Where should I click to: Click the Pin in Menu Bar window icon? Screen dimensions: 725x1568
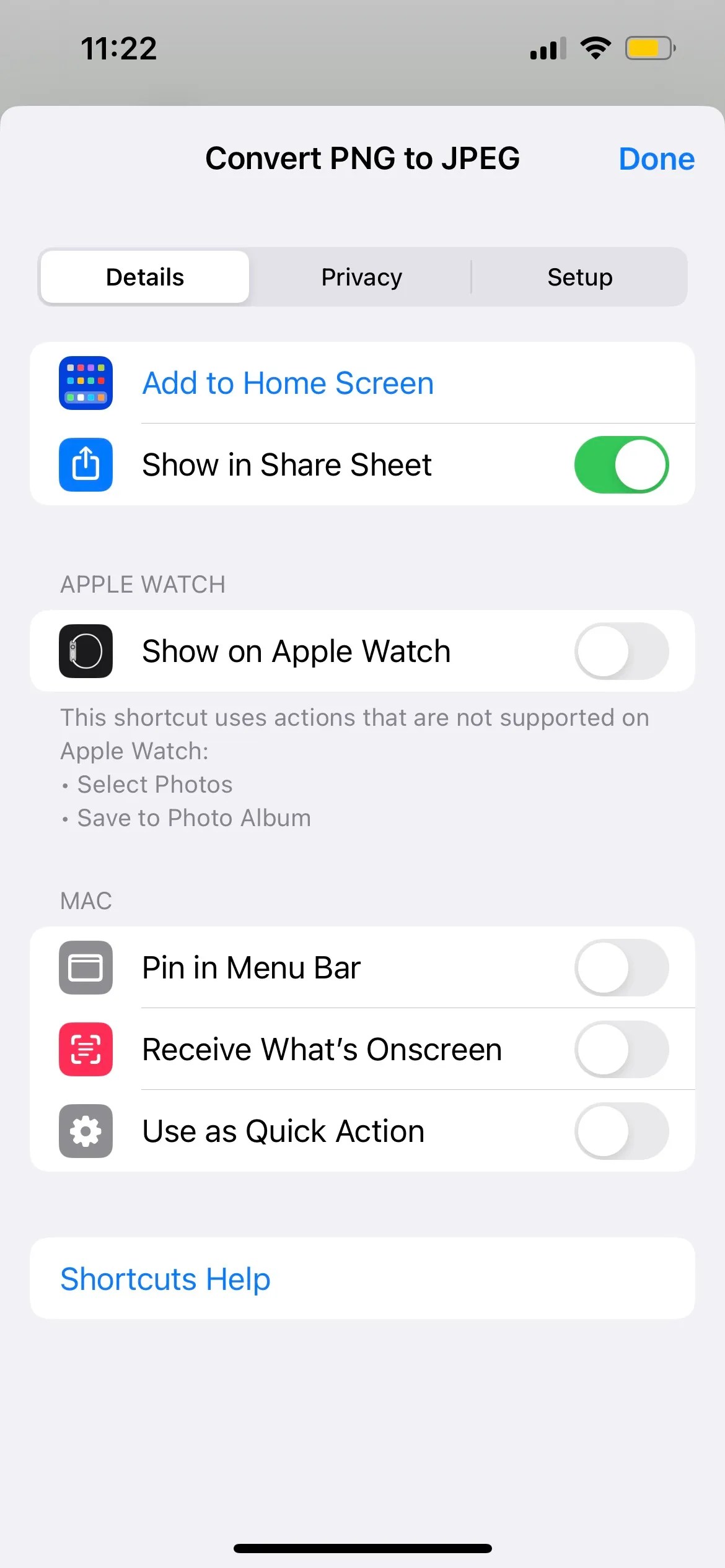tap(86, 968)
